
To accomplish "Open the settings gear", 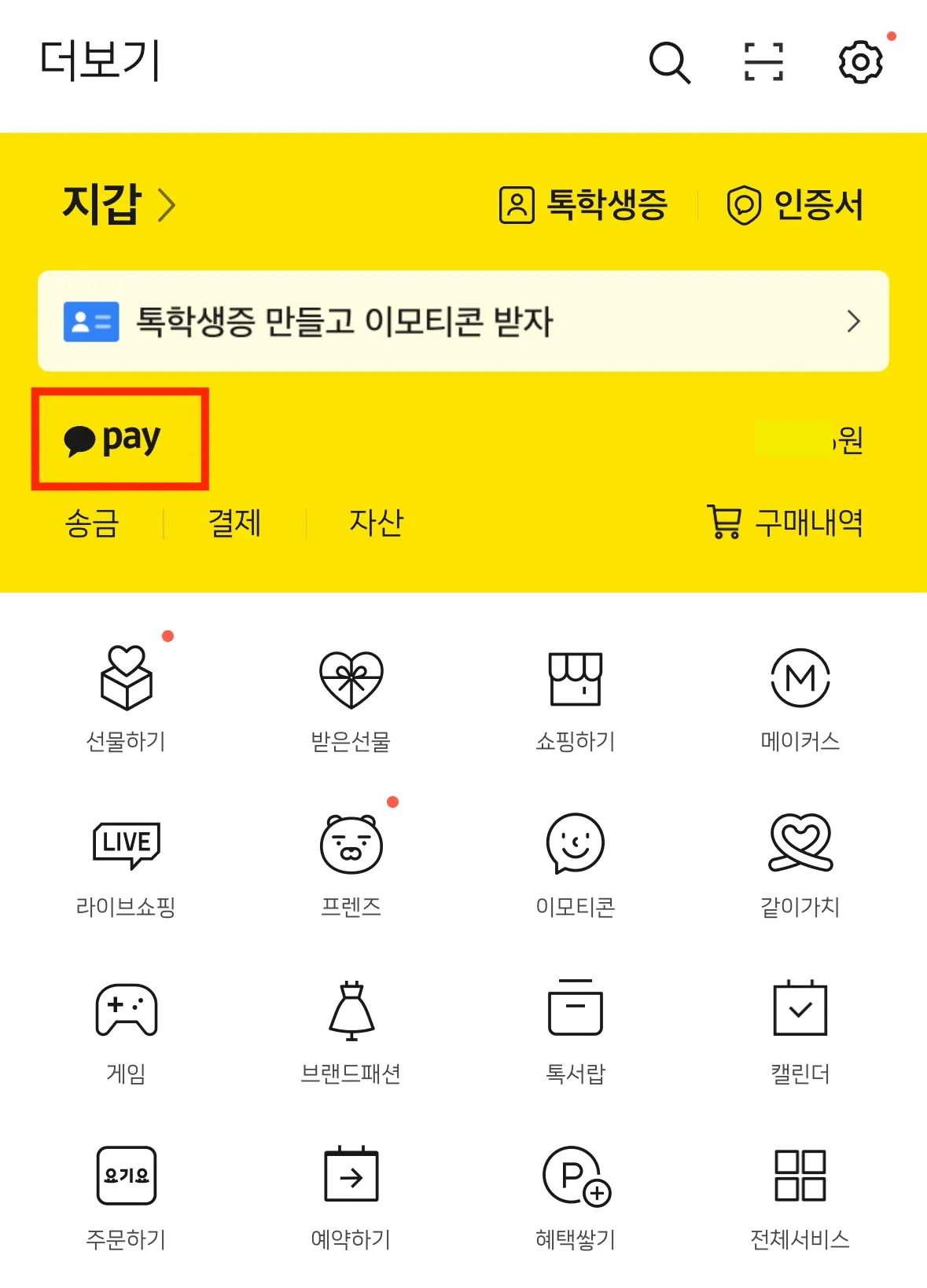I will (x=860, y=62).
